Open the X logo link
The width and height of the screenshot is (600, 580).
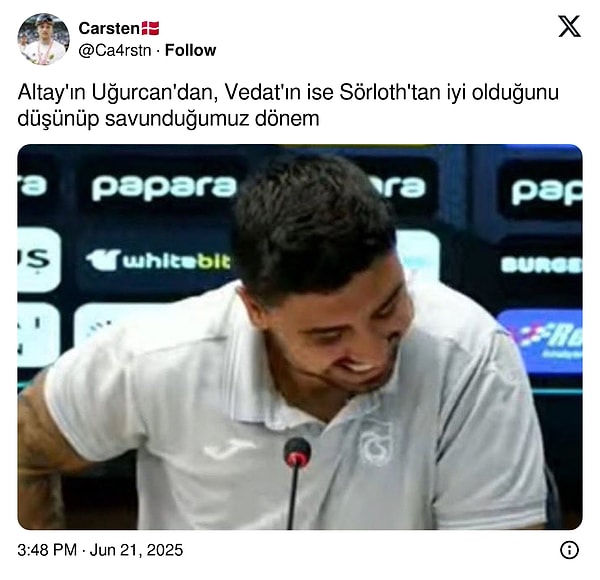tap(569, 27)
